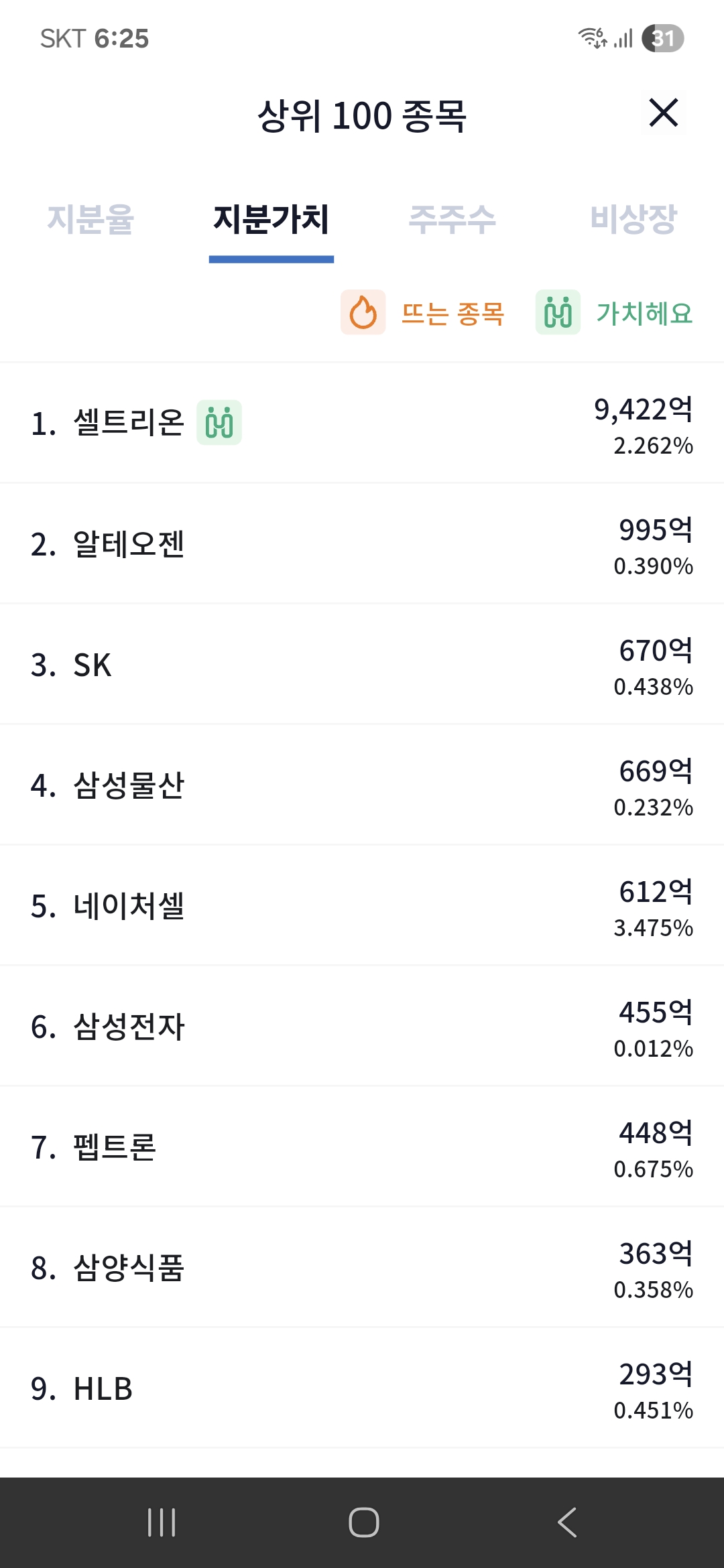Screen dimensions: 724x1568
Task: Go back using the system back button
Action: click(567, 1522)
